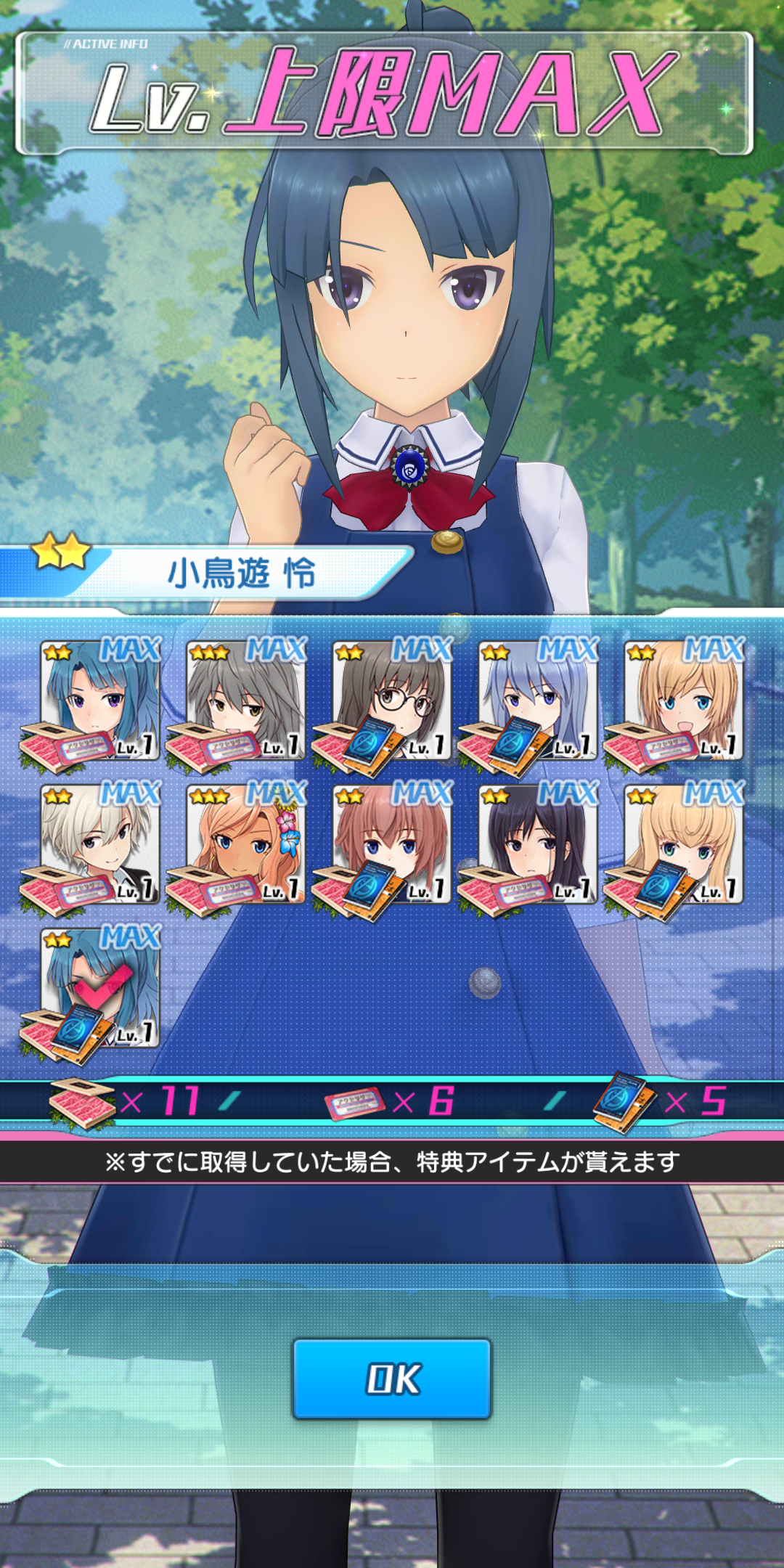
Task: Tap the blue OK button
Action: pos(392,1379)
